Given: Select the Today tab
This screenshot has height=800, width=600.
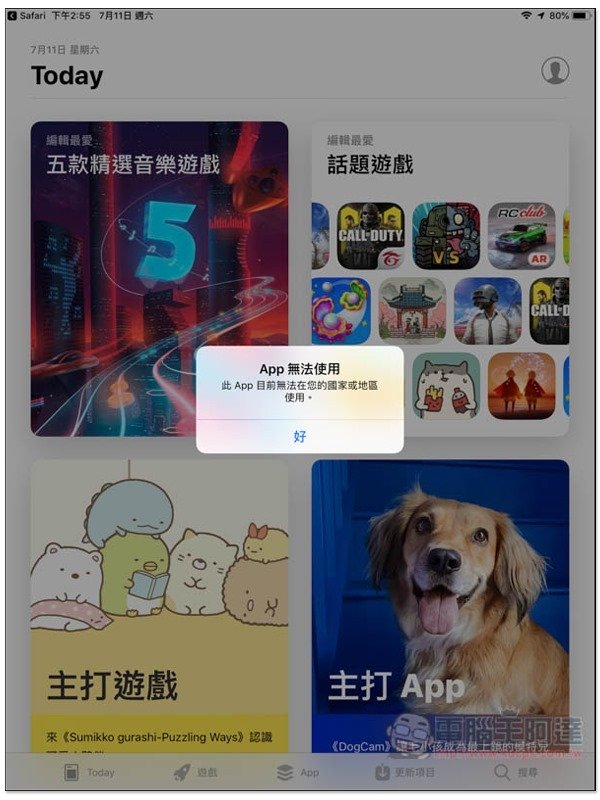Looking at the screenshot, I should click(88, 772).
